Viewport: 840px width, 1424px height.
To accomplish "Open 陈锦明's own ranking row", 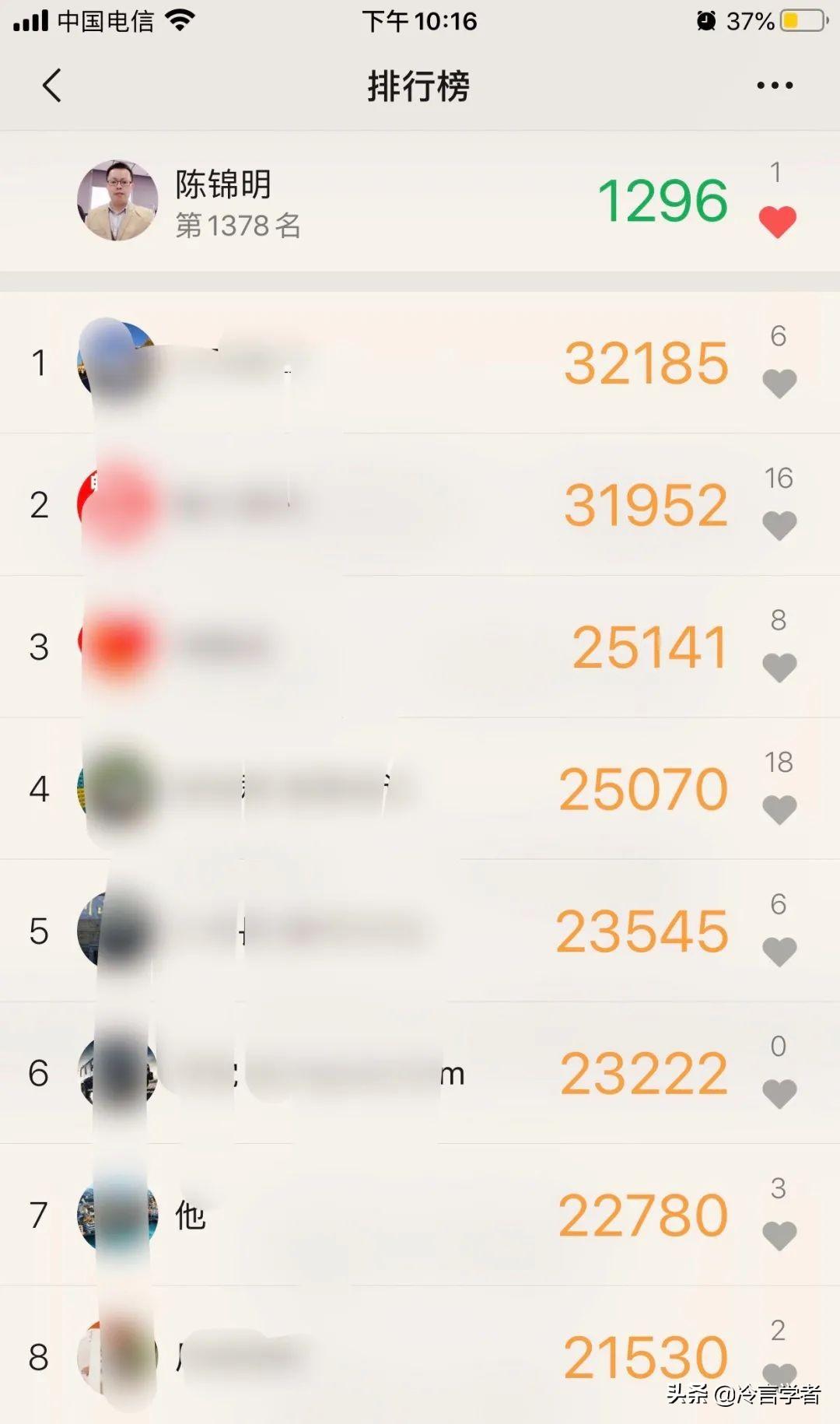I will [350, 201].
